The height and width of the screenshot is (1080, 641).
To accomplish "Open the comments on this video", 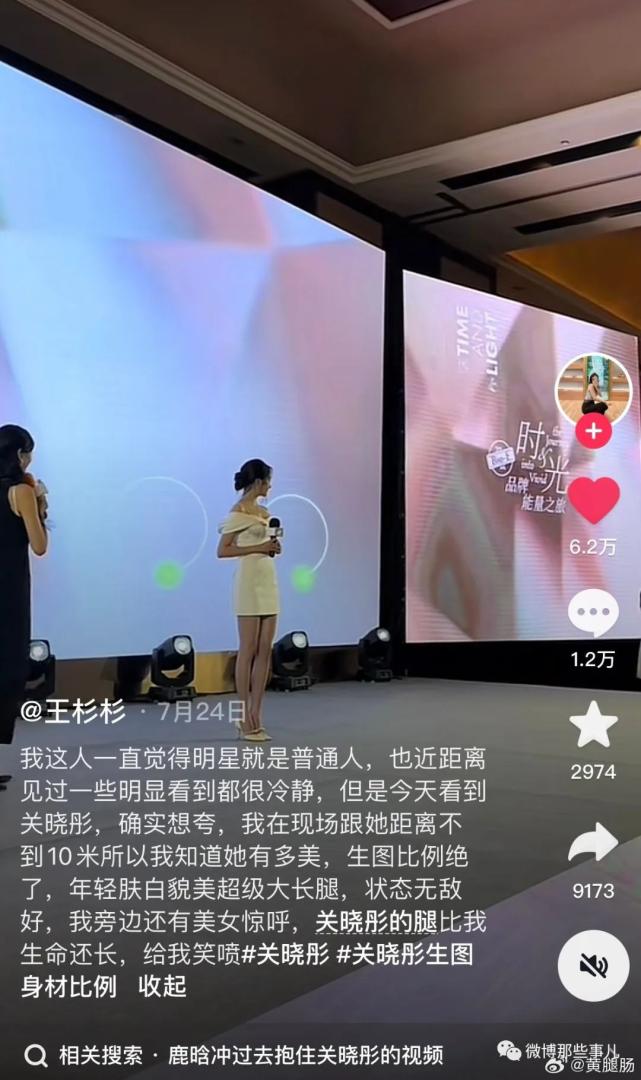I will coord(593,612).
